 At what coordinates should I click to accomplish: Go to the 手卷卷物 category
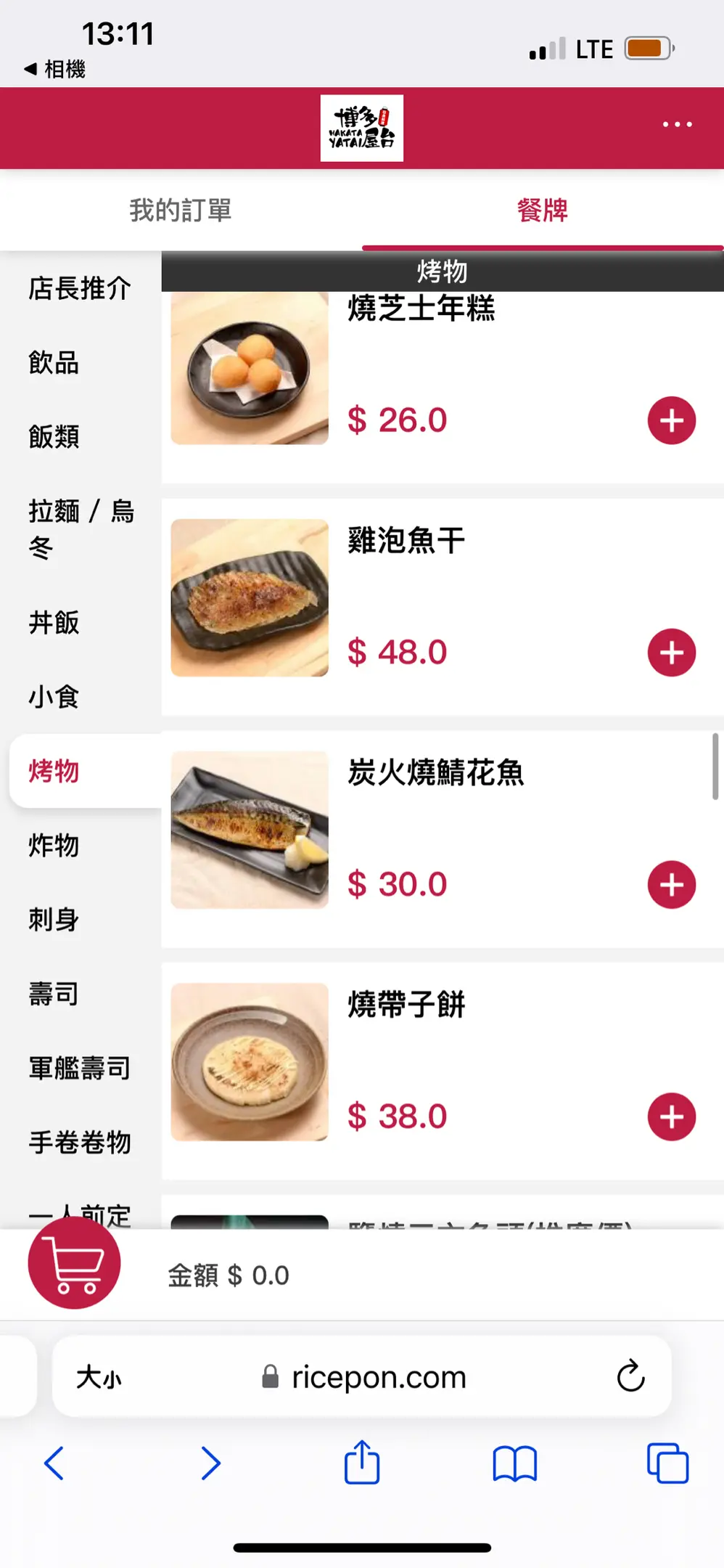(x=80, y=1142)
